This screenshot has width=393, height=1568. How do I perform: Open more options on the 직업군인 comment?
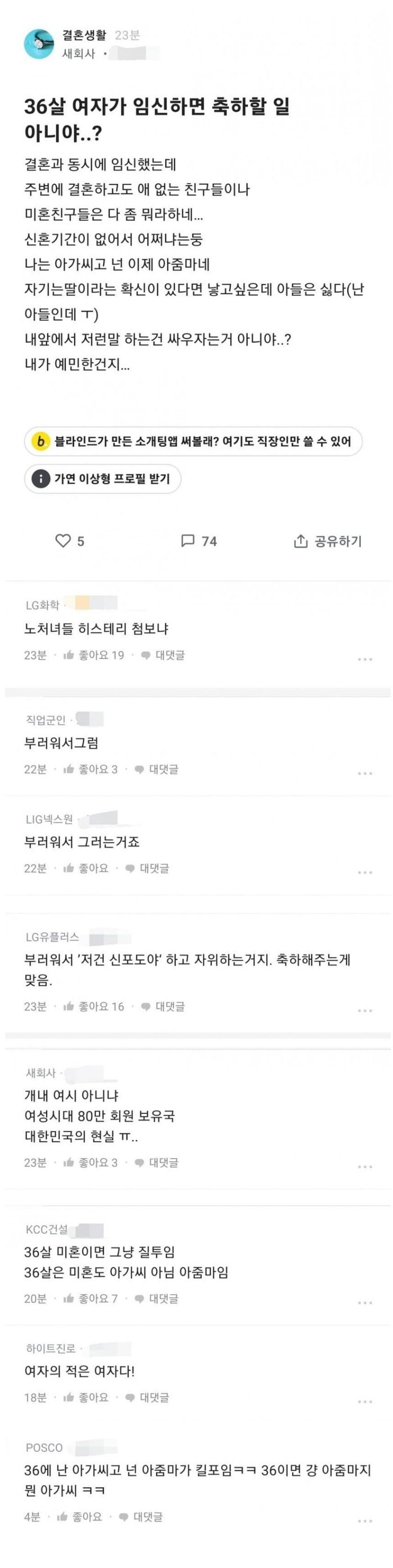[x=364, y=773]
